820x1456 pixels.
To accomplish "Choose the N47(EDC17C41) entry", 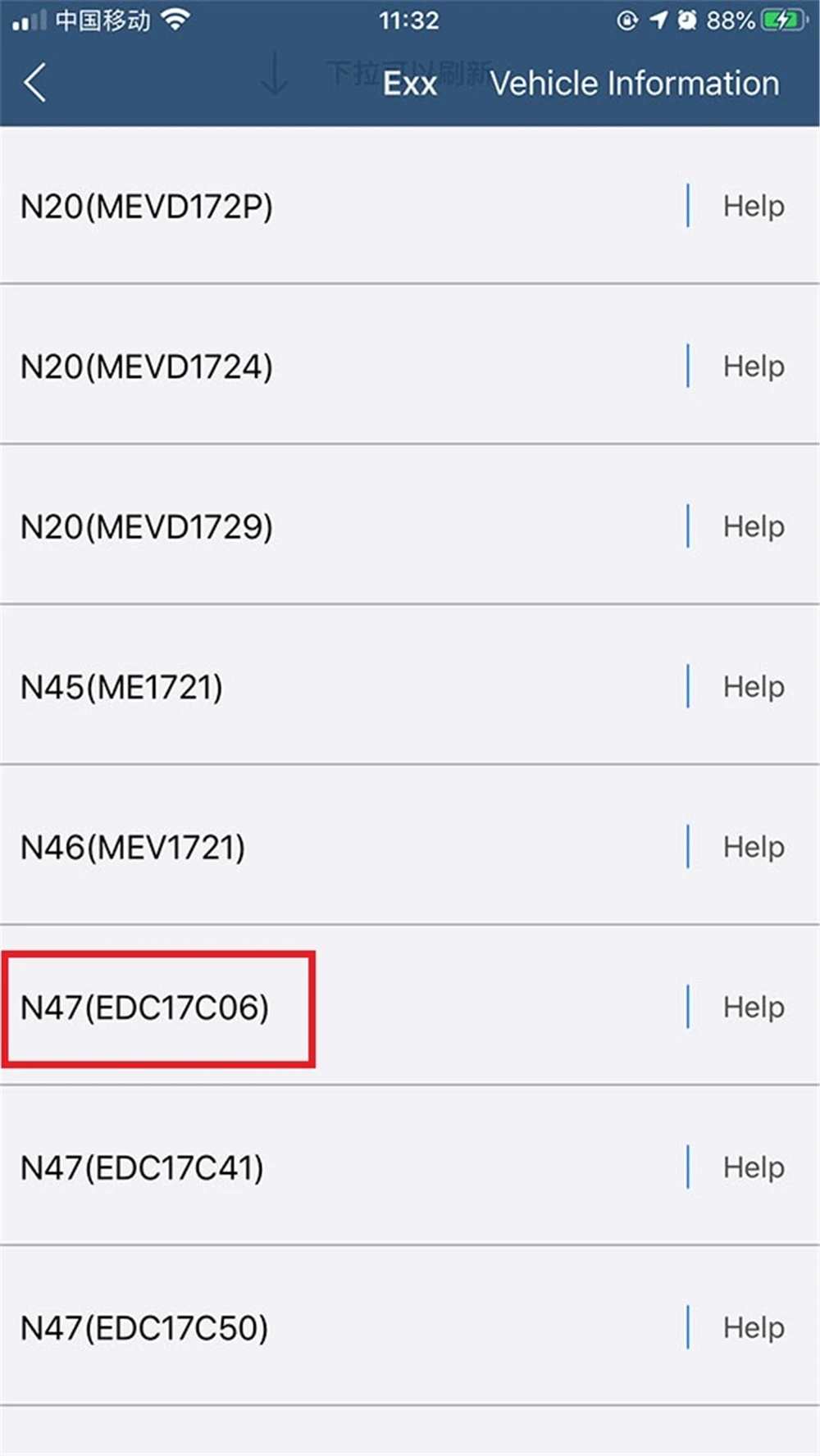I will [143, 1167].
